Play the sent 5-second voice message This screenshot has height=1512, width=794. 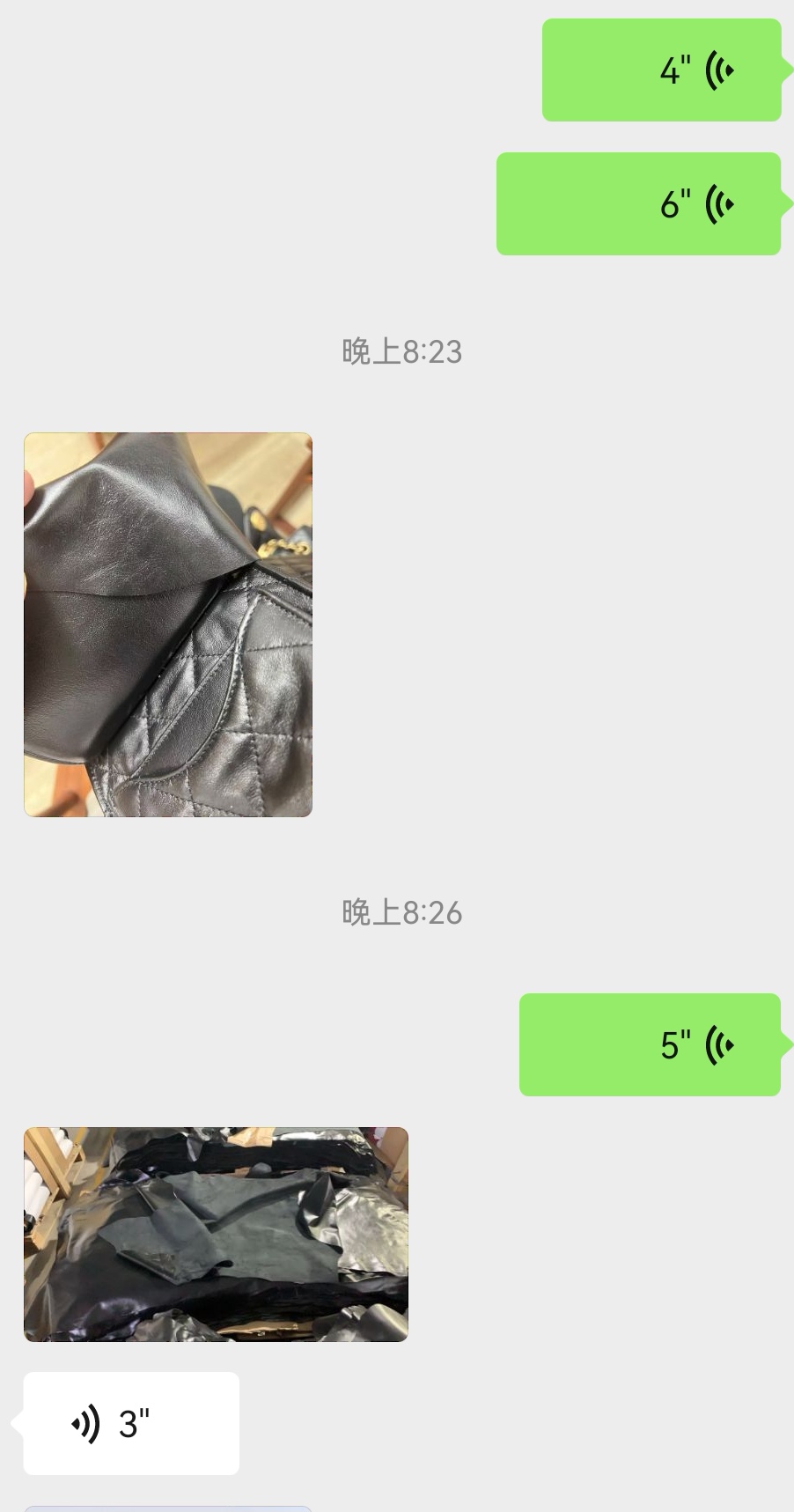click(x=650, y=1044)
